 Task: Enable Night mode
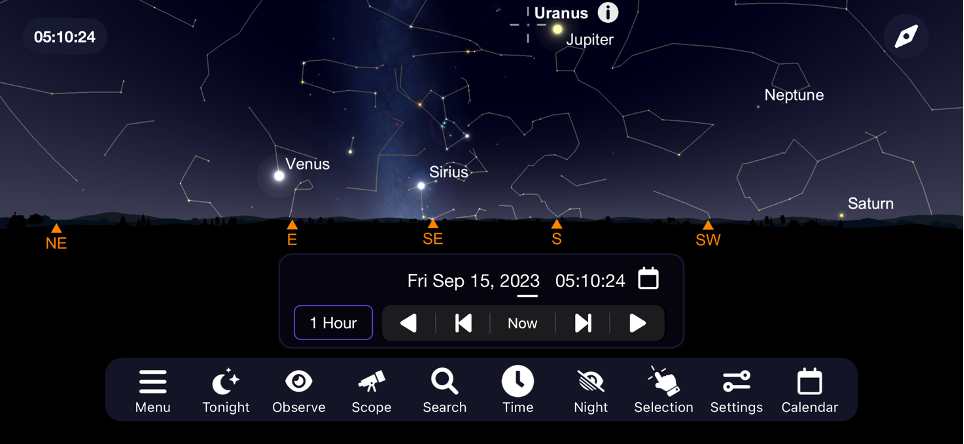pos(591,390)
